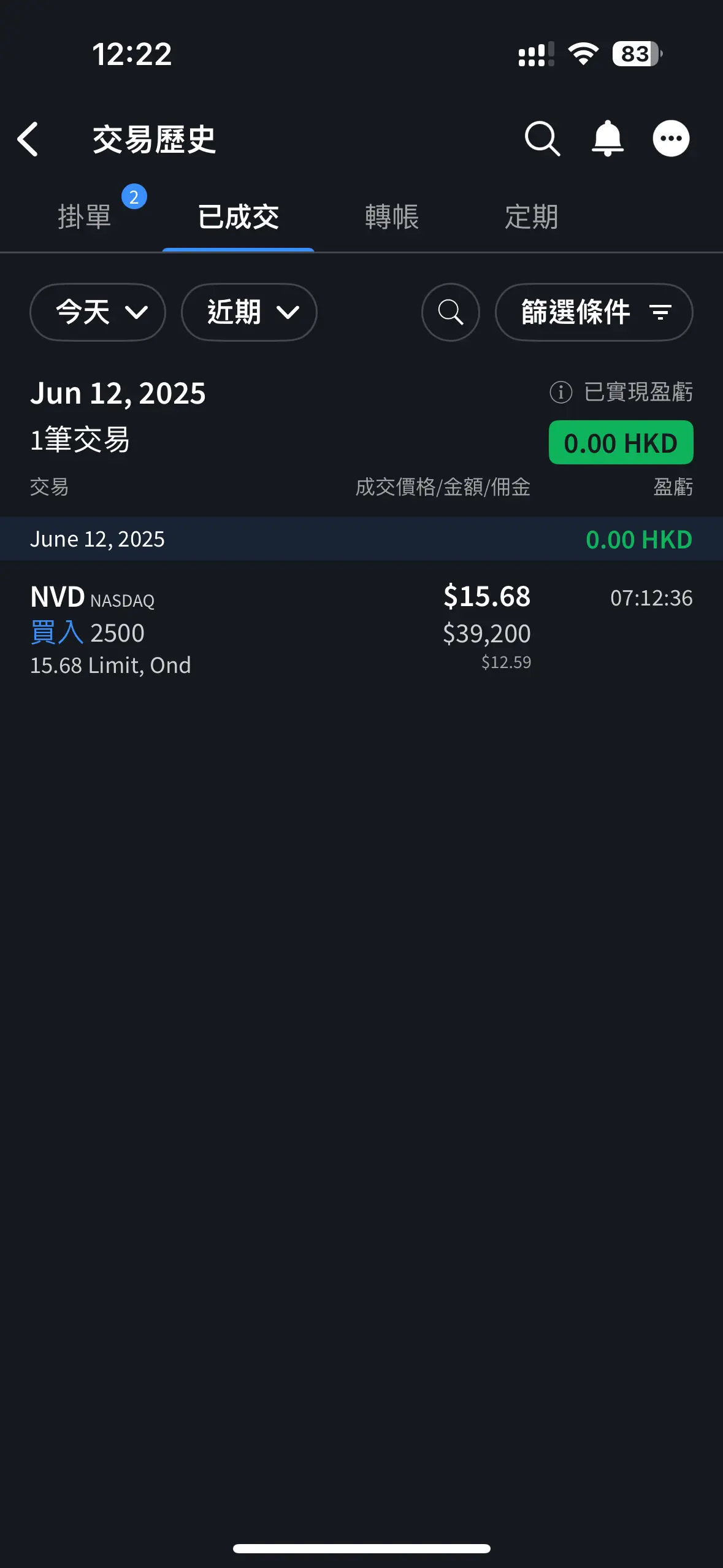Switch to the 轉帳 tab
Screen dimensions: 723x1568
coord(392,217)
